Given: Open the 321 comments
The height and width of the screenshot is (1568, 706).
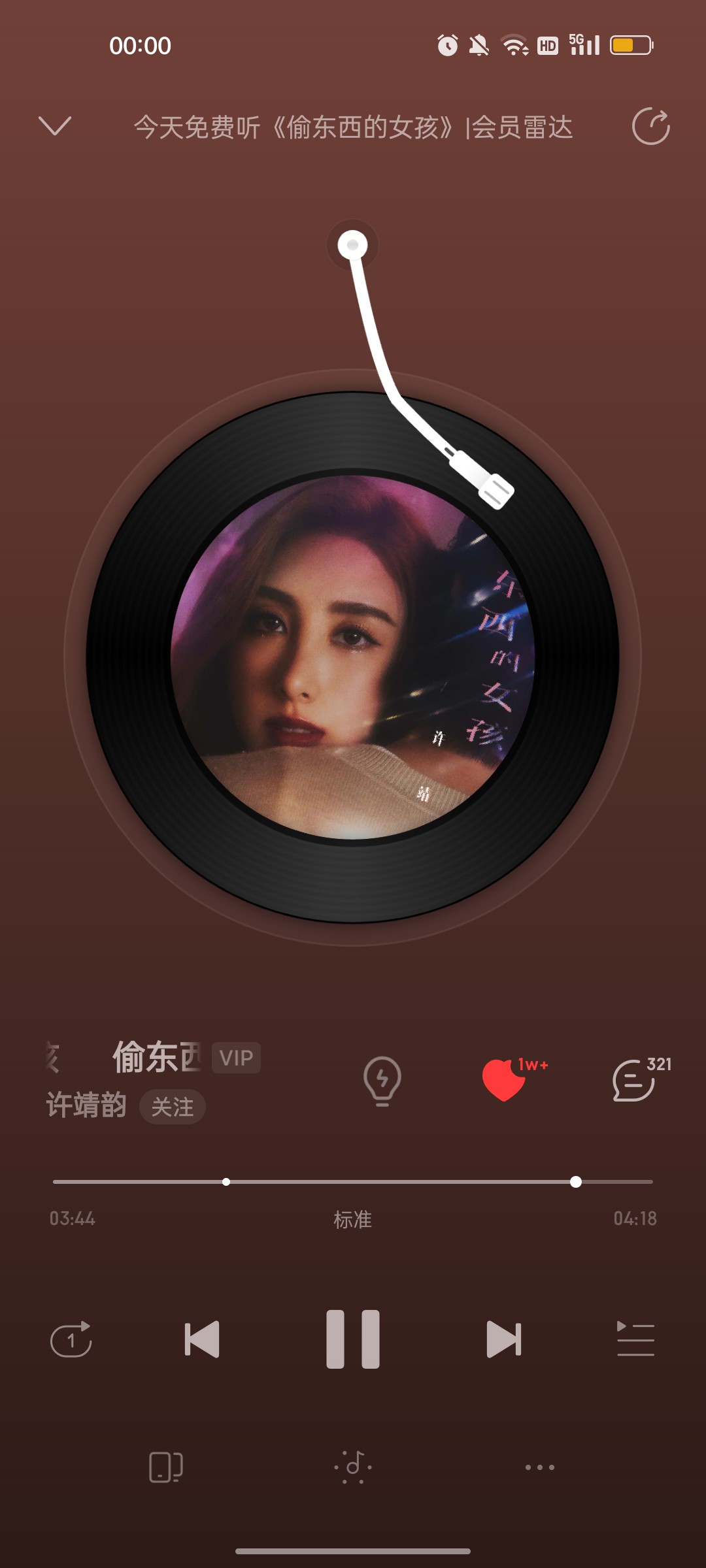Looking at the screenshot, I should pyautogui.click(x=633, y=1081).
